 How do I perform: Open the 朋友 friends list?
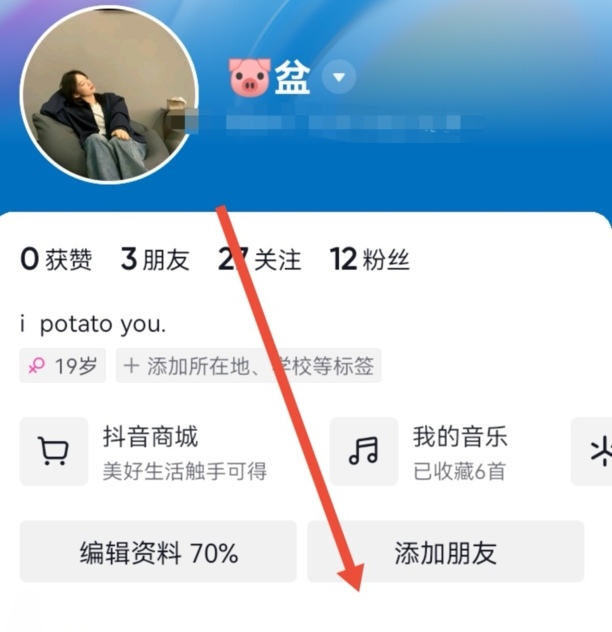click(x=155, y=260)
